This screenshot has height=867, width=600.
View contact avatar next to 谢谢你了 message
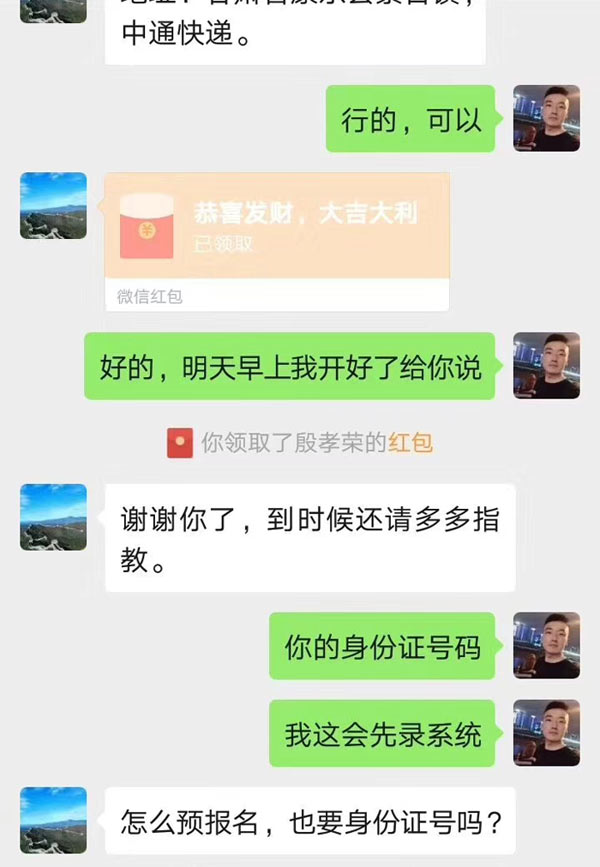pos(53,517)
